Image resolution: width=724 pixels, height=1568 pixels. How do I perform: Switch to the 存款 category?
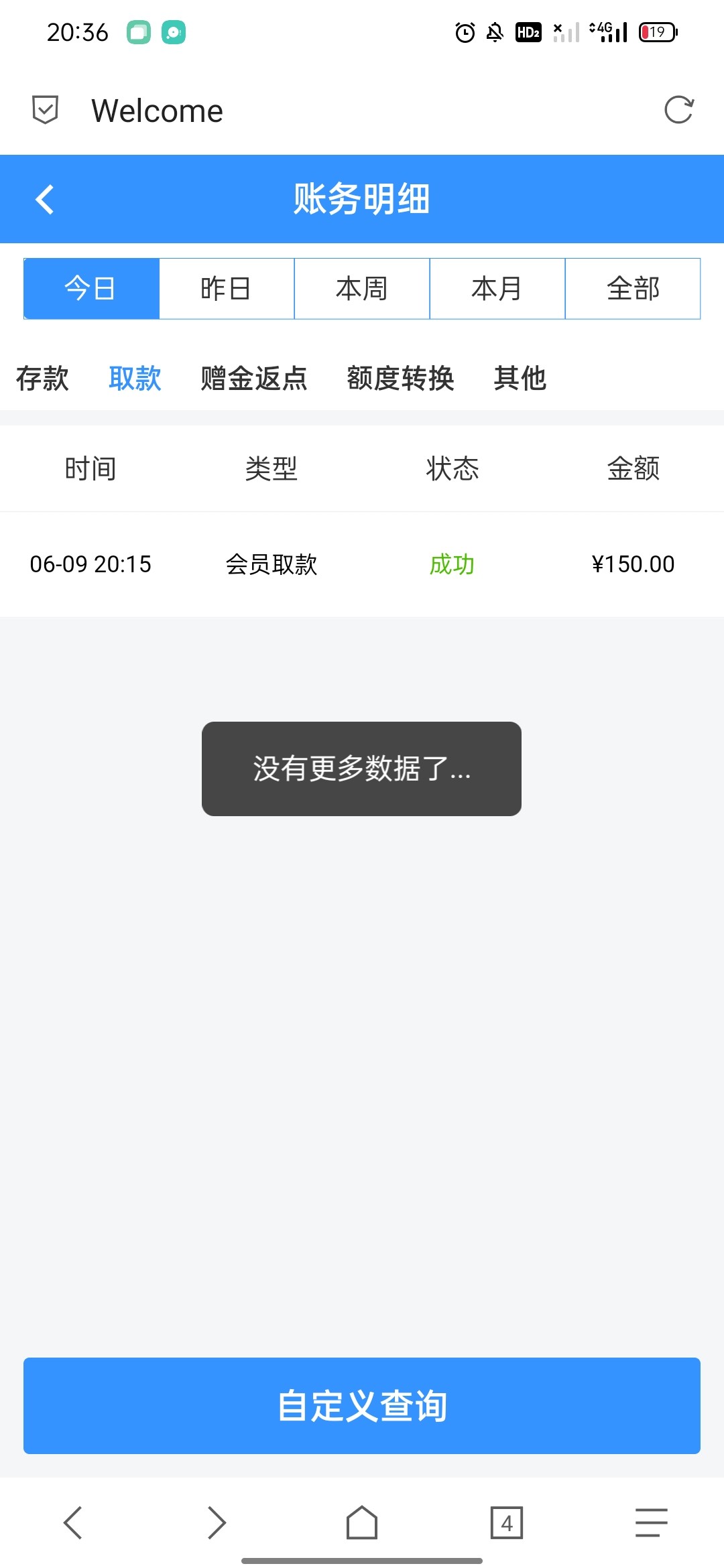pyautogui.click(x=42, y=379)
